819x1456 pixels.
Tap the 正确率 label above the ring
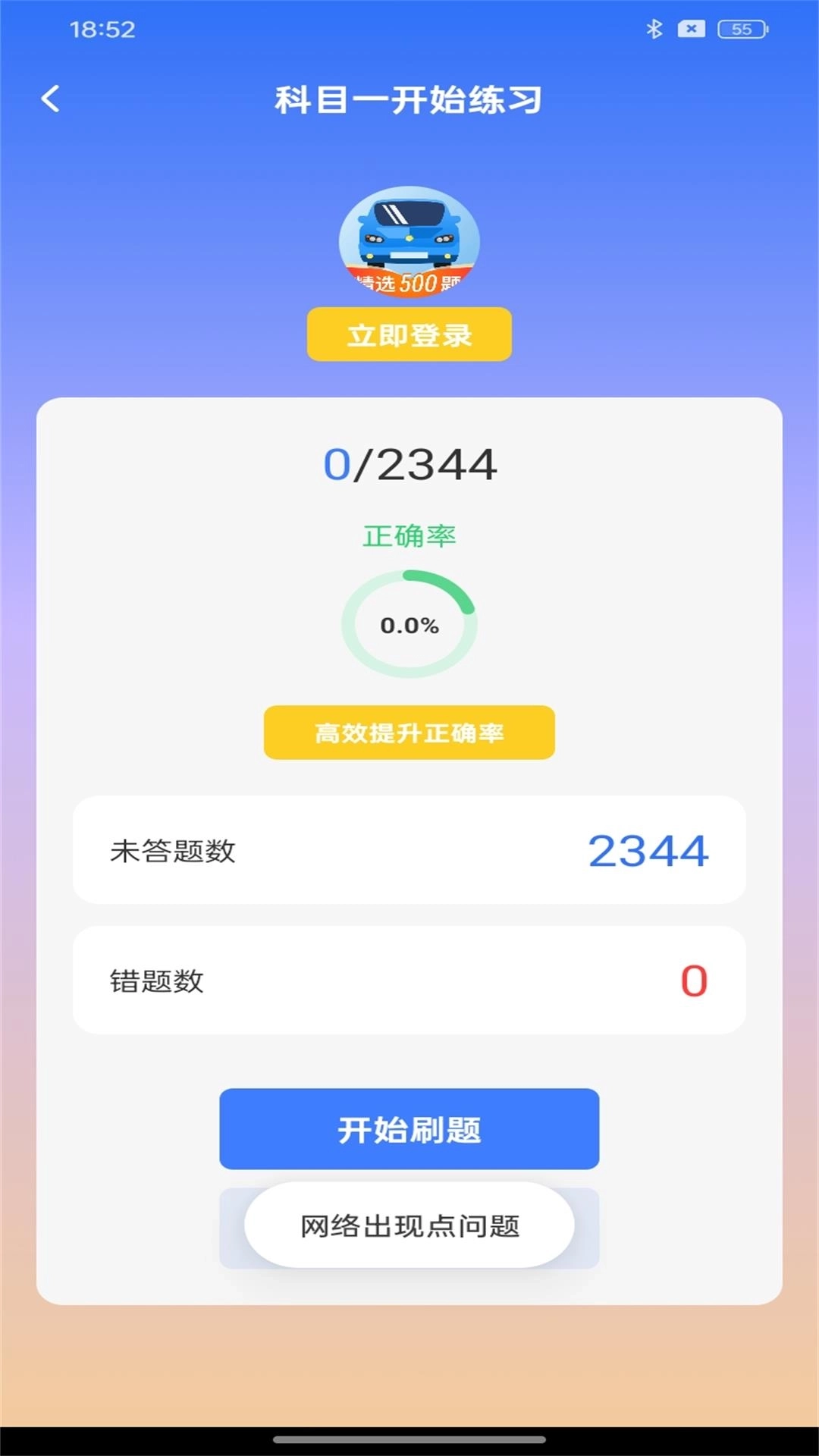click(409, 536)
